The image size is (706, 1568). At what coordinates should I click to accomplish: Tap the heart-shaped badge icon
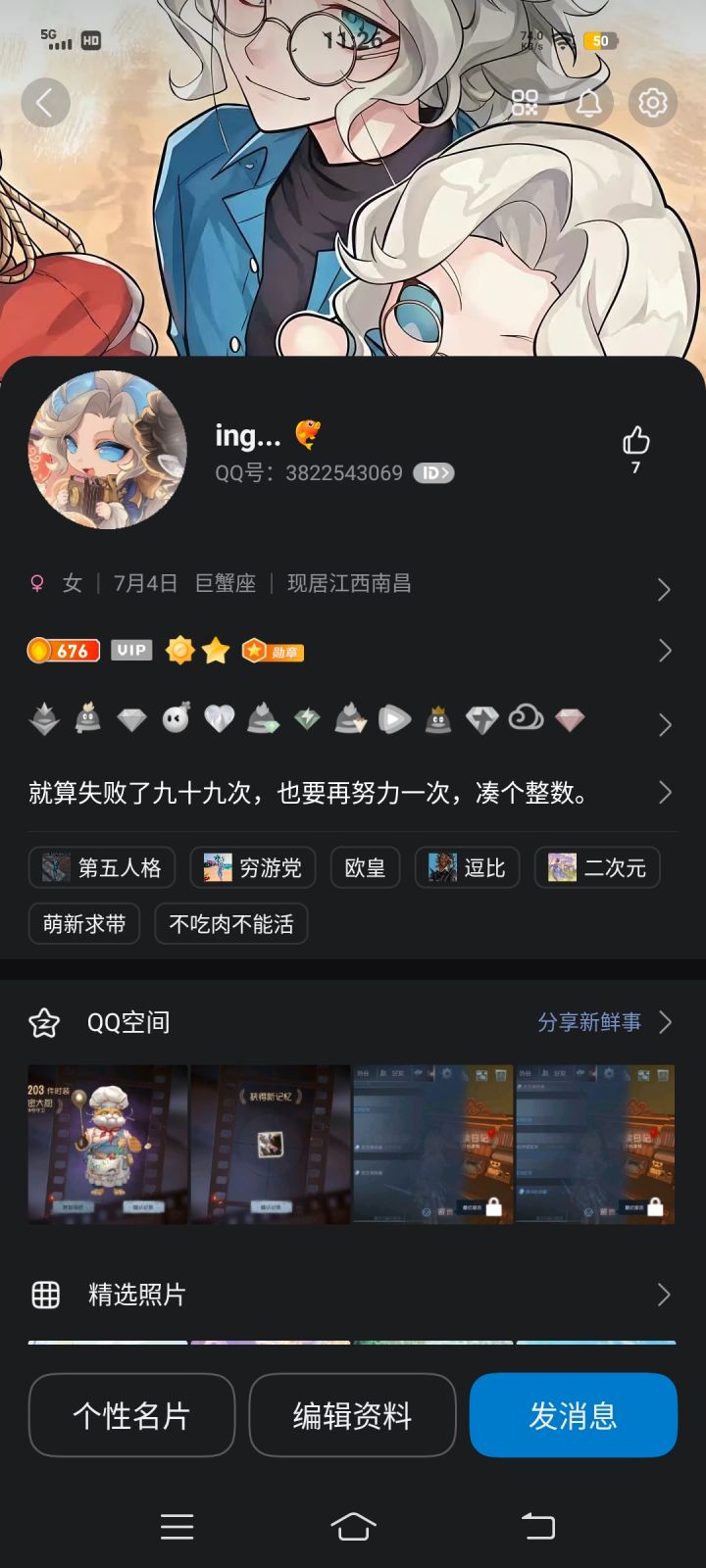(x=219, y=720)
